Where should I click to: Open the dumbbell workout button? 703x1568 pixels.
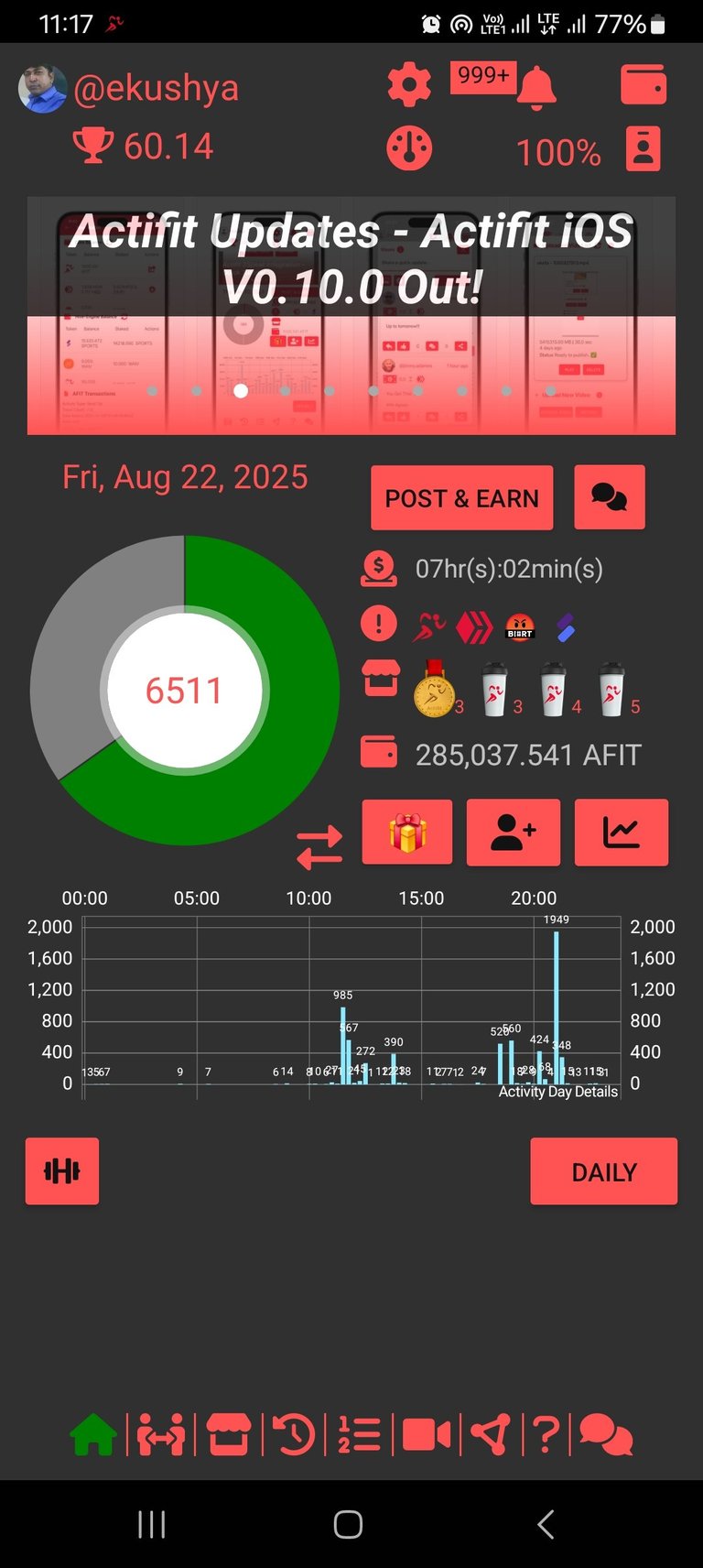coord(62,1171)
